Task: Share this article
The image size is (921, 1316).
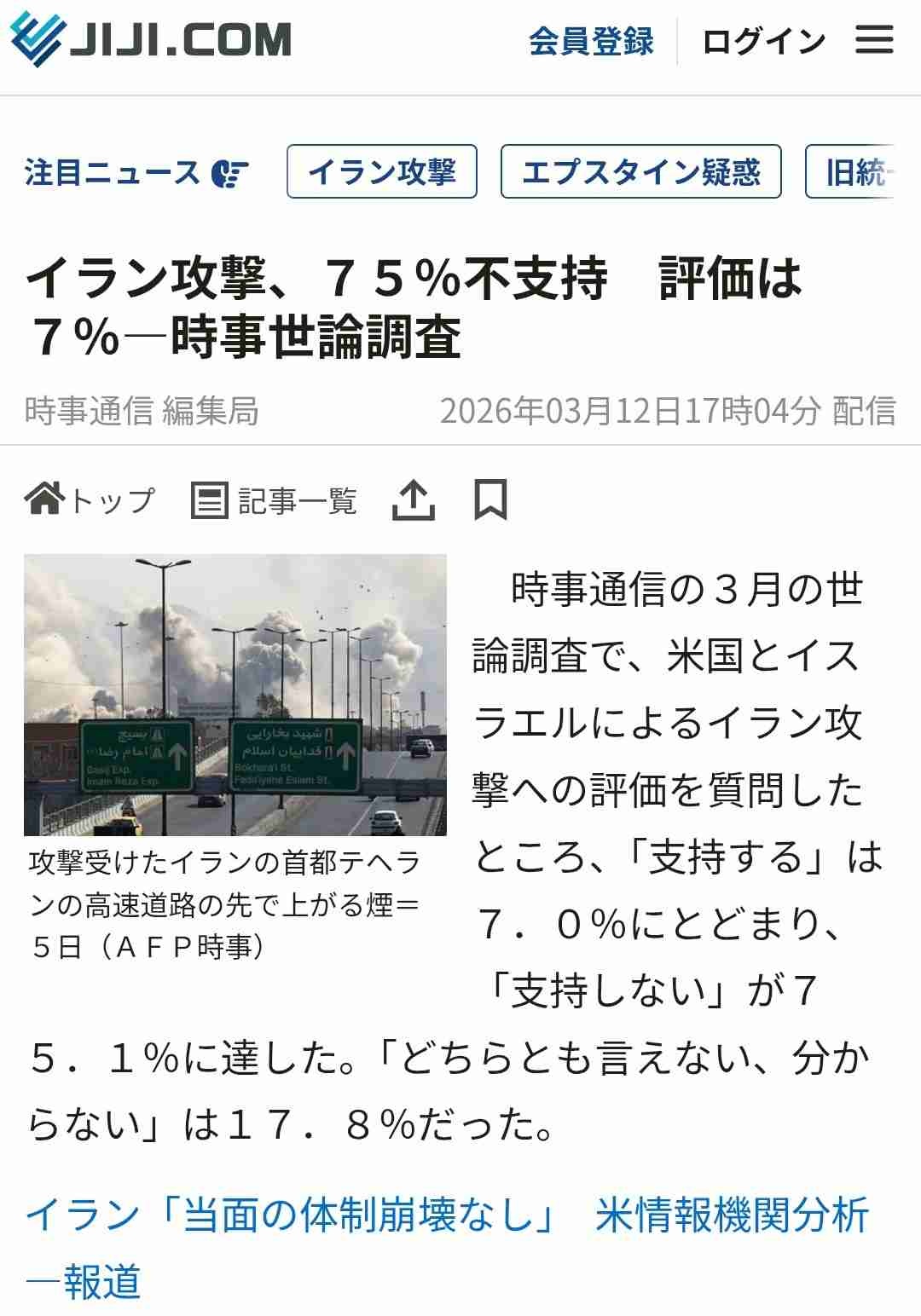Action: 414,499
